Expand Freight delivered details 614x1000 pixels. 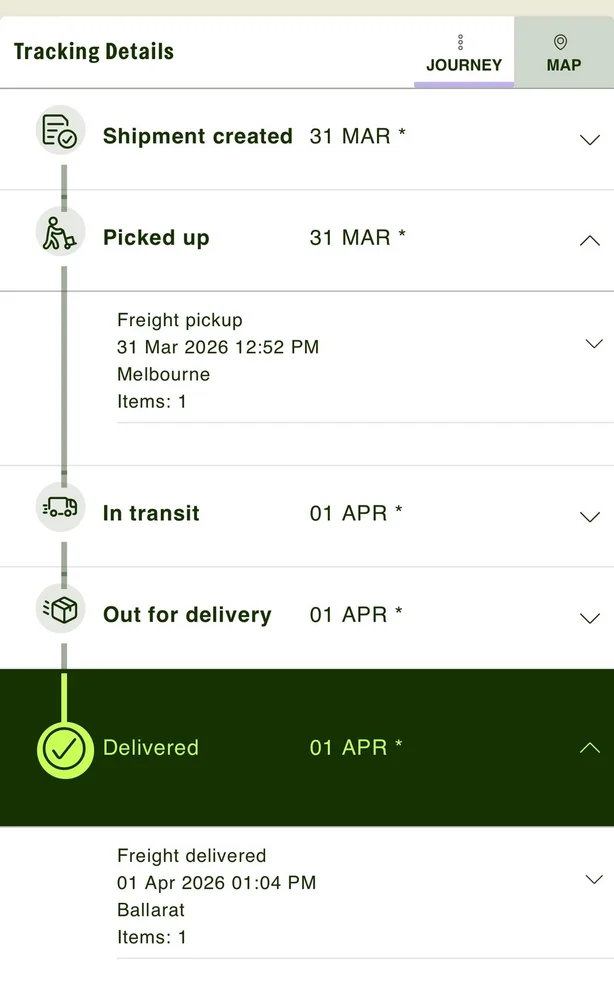pos(594,880)
